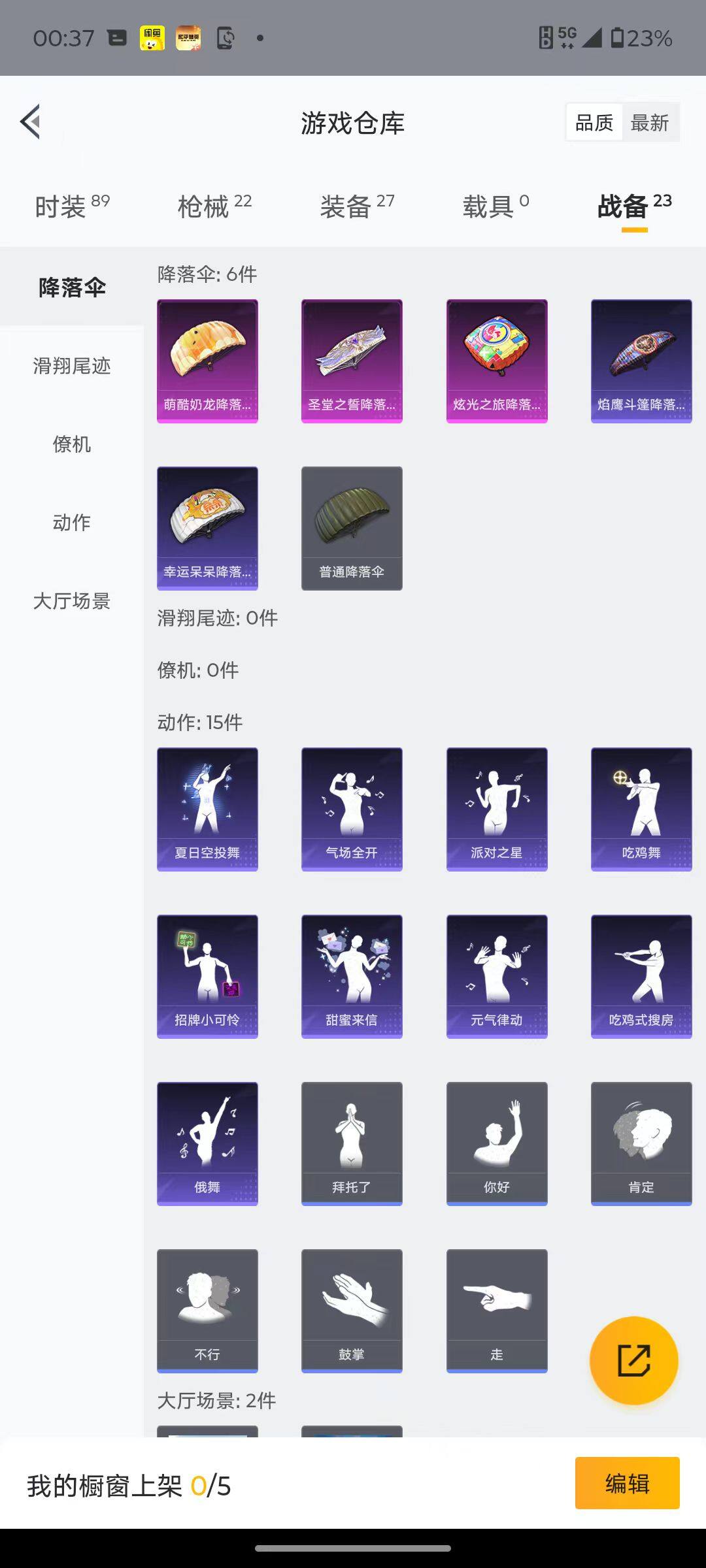Select the 元气律动 emote
This screenshot has width=706, height=1568.
pyautogui.click(x=497, y=975)
